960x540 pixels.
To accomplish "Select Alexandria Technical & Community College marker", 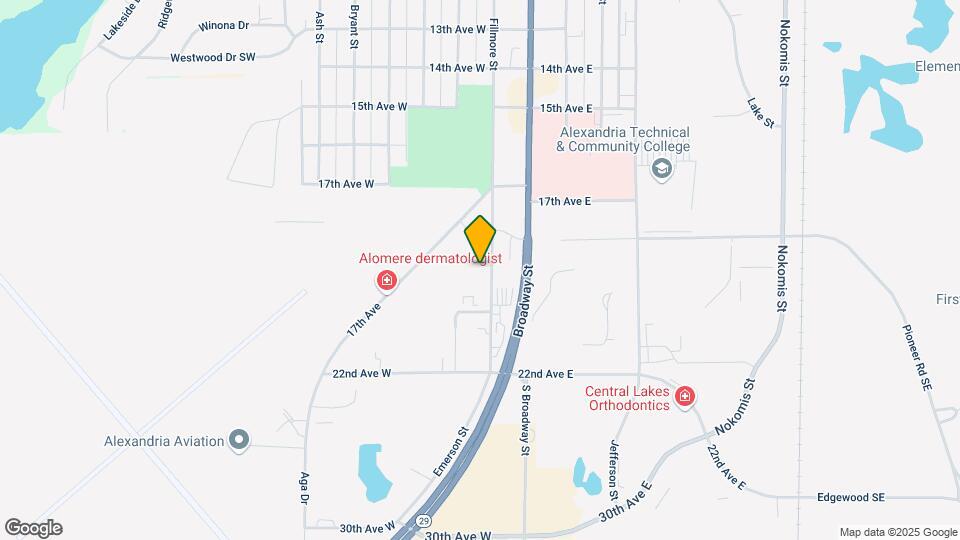I will pos(660,169).
